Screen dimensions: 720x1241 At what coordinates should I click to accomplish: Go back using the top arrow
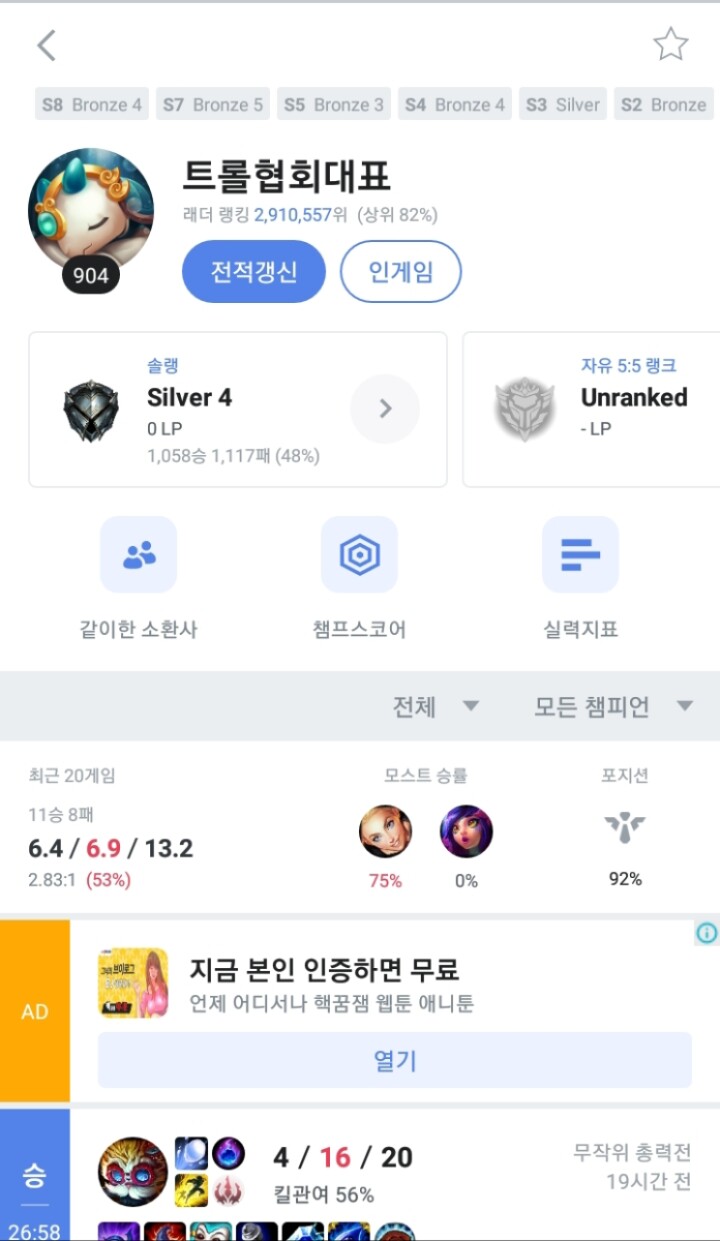pyautogui.click(x=47, y=45)
